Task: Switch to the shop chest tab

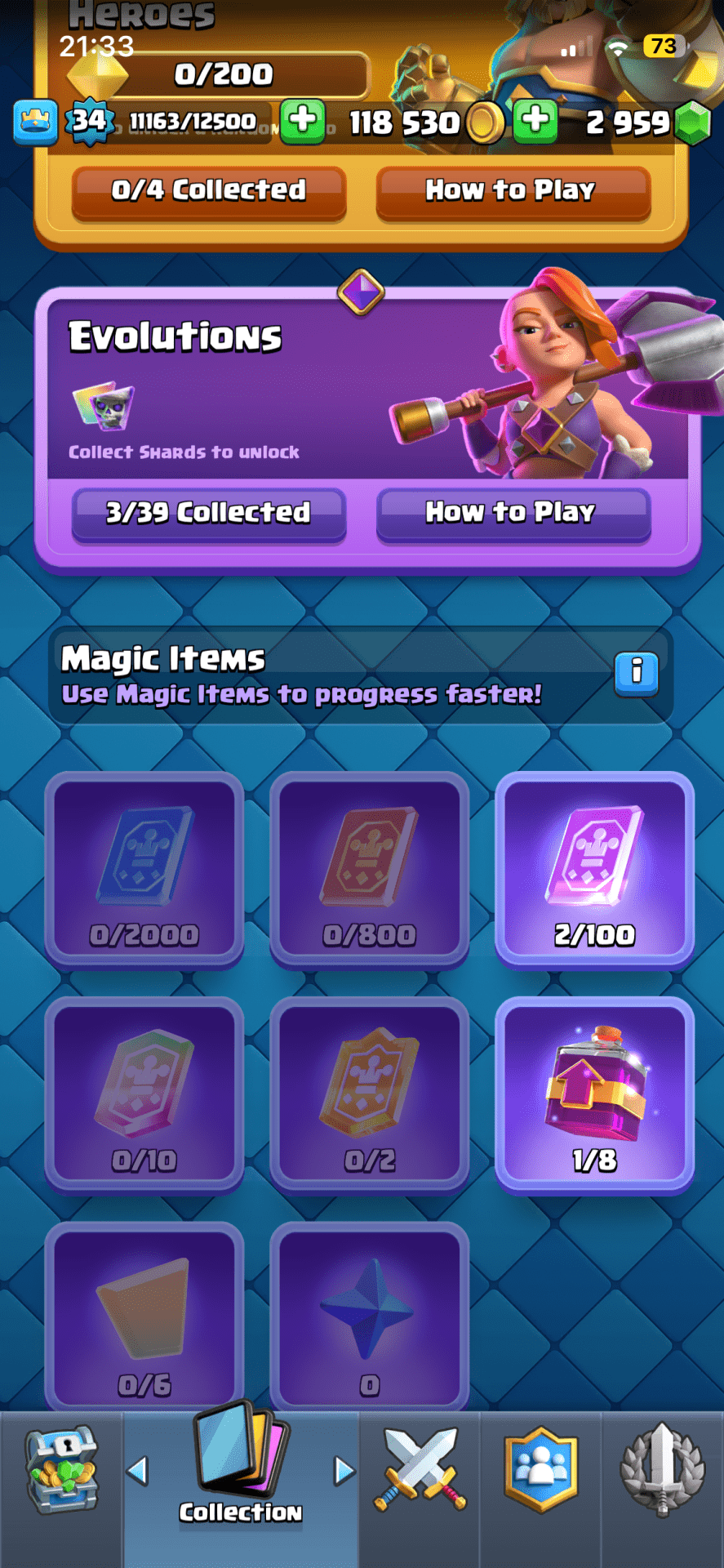Action: pos(61,1470)
